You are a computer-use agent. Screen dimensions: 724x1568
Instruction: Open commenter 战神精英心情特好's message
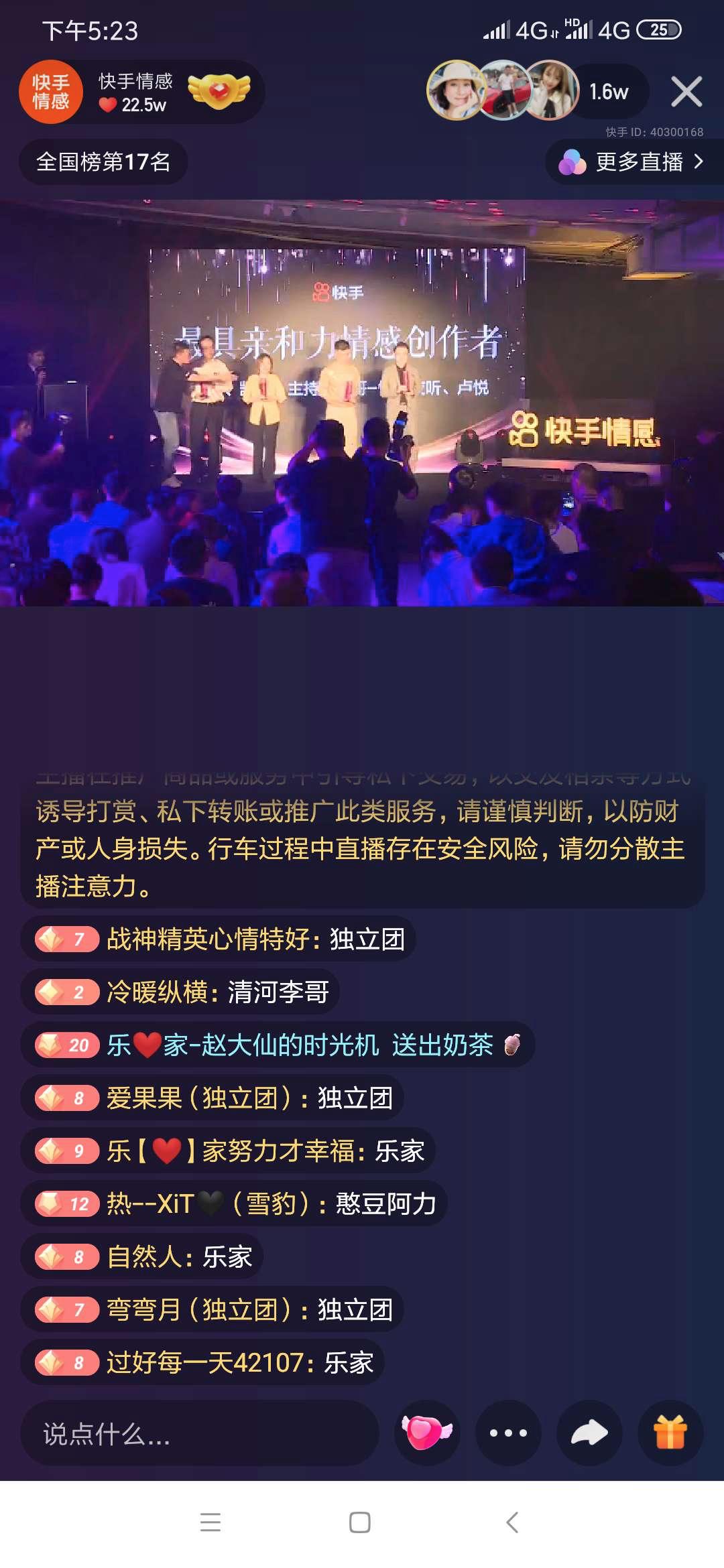click(x=218, y=939)
